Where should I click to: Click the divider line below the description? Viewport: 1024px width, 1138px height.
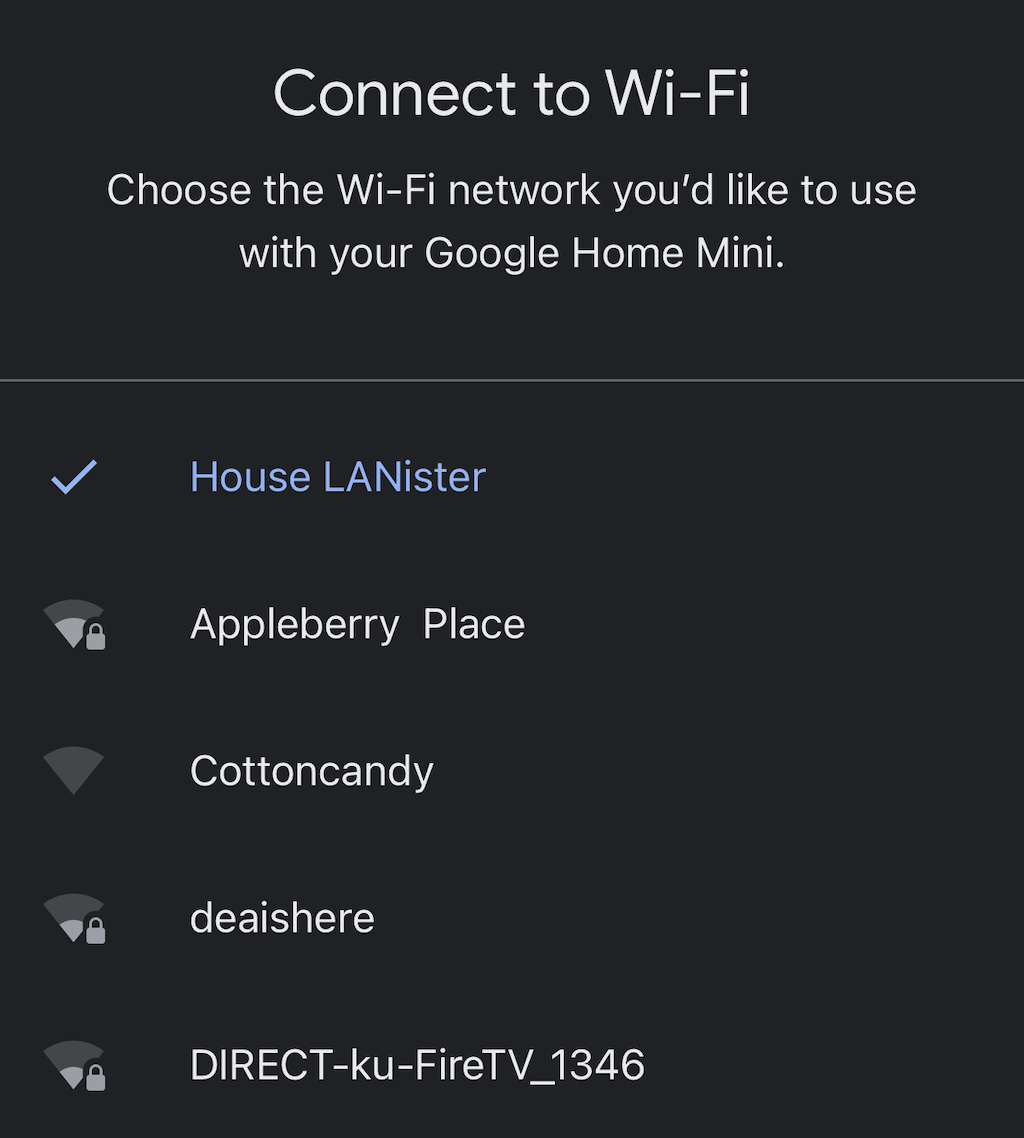(x=512, y=378)
